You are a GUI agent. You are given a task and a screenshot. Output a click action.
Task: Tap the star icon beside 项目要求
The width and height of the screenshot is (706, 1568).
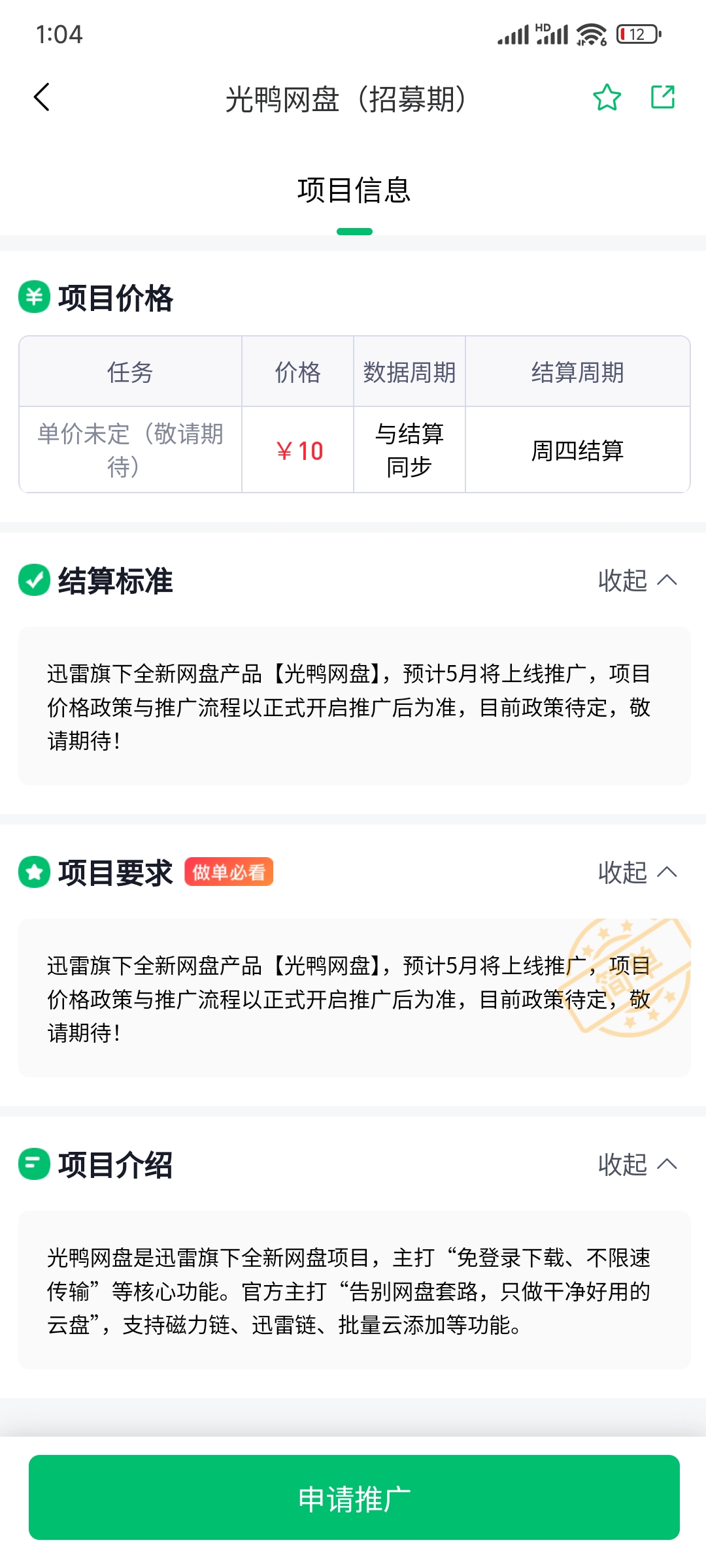coord(35,872)
